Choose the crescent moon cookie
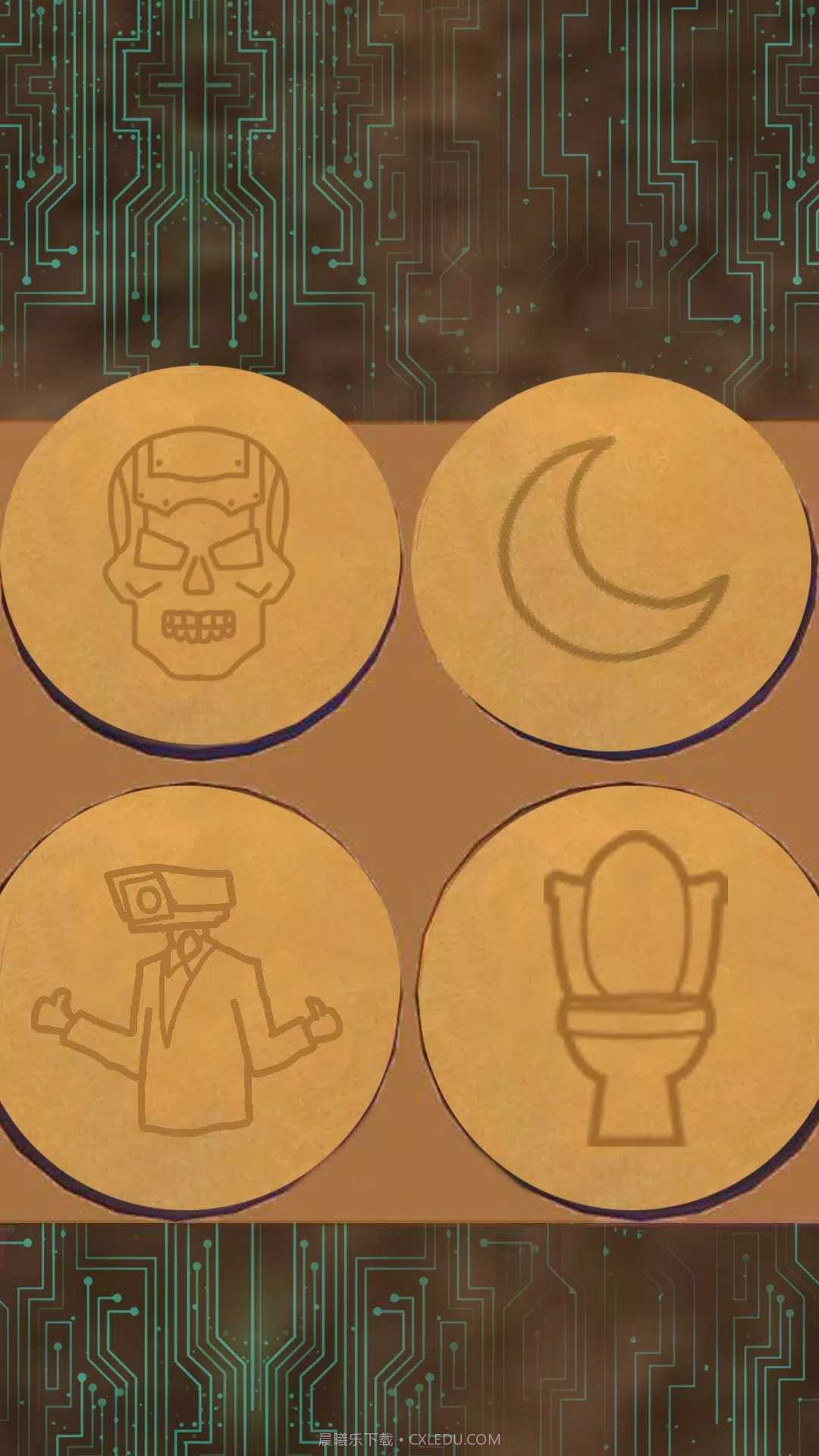The width and height of the screenshot is (819, 1456). coord(611,561)
